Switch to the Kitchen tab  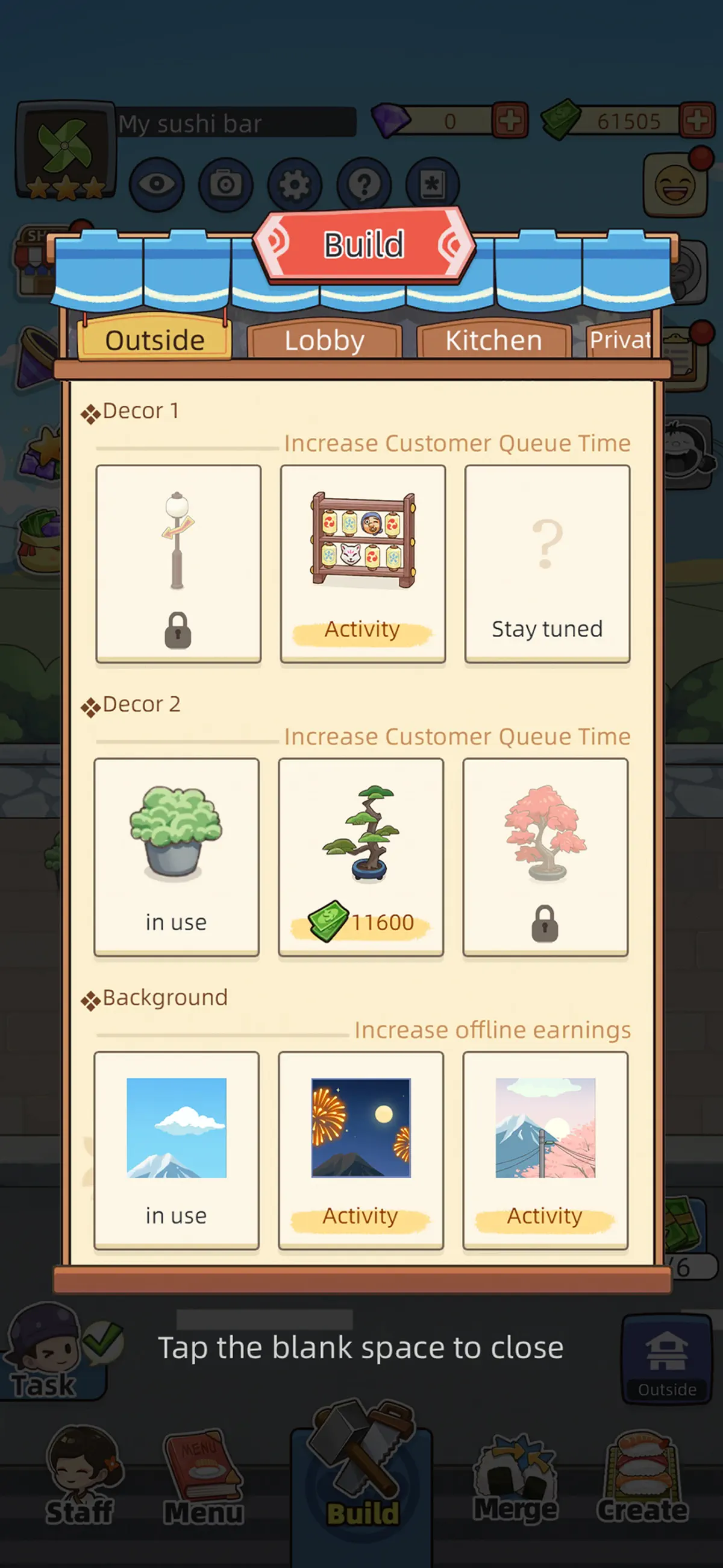pyautogui.click(x=493, y=339)
